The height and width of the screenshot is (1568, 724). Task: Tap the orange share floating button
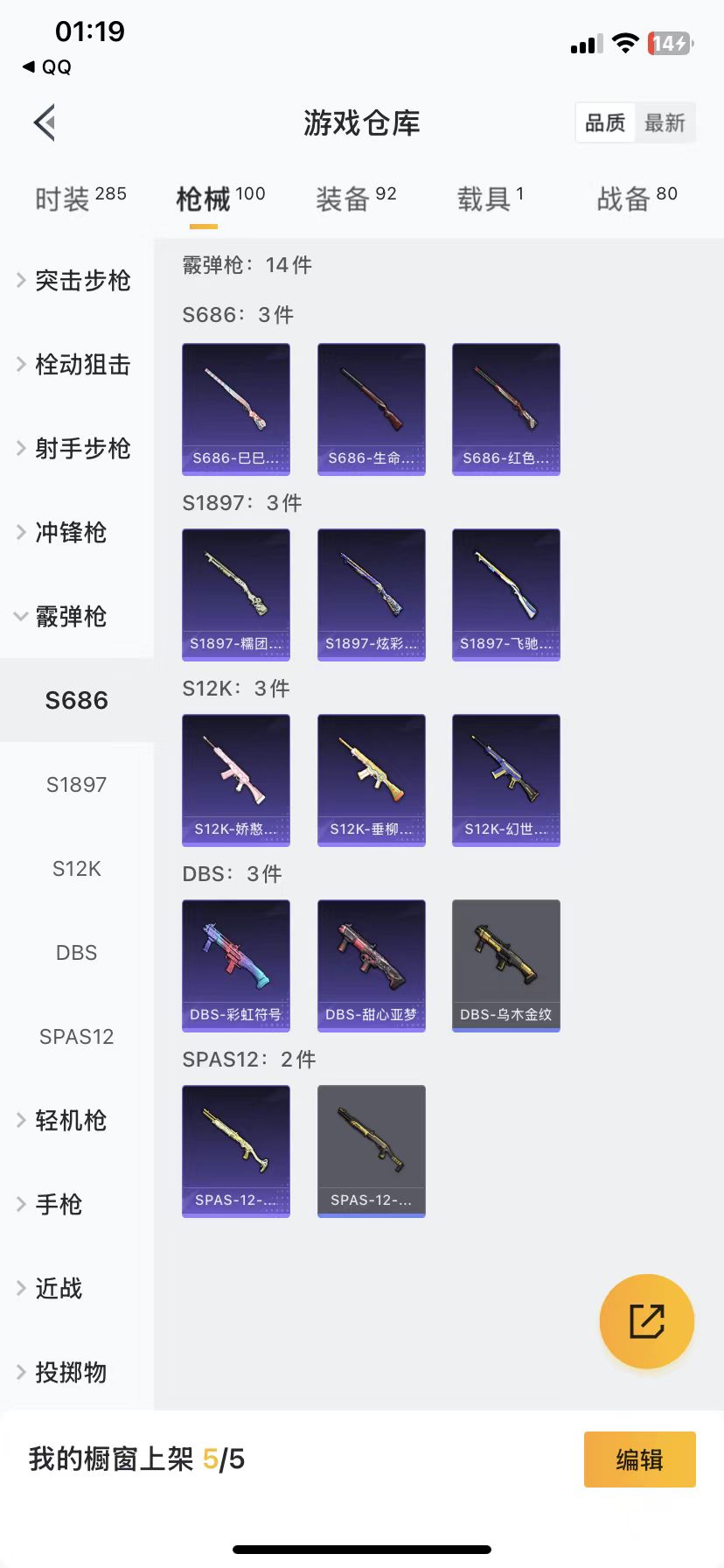tap(646, 1320)
